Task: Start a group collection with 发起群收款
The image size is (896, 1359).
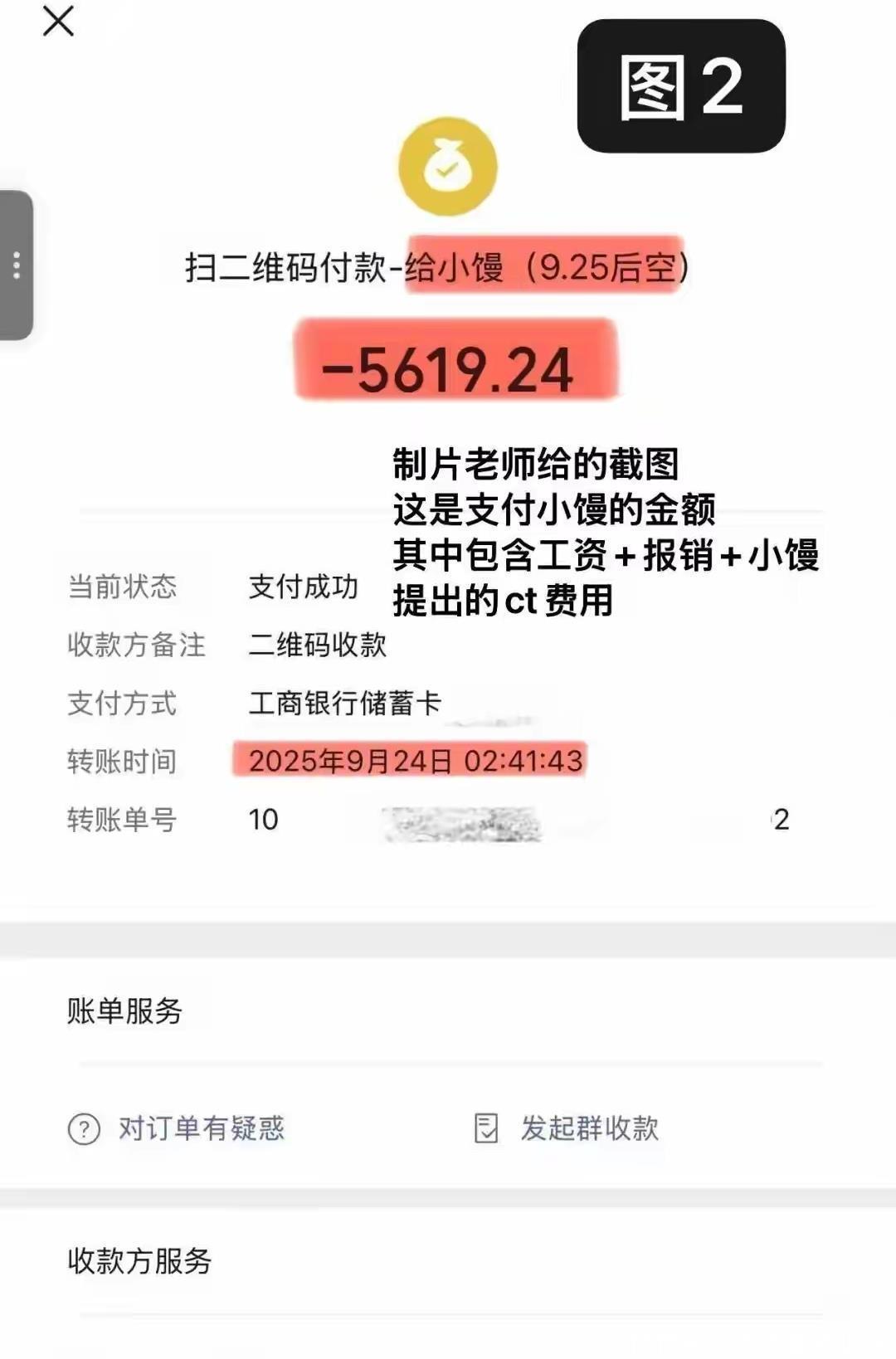Action: tap(567, 1128)
